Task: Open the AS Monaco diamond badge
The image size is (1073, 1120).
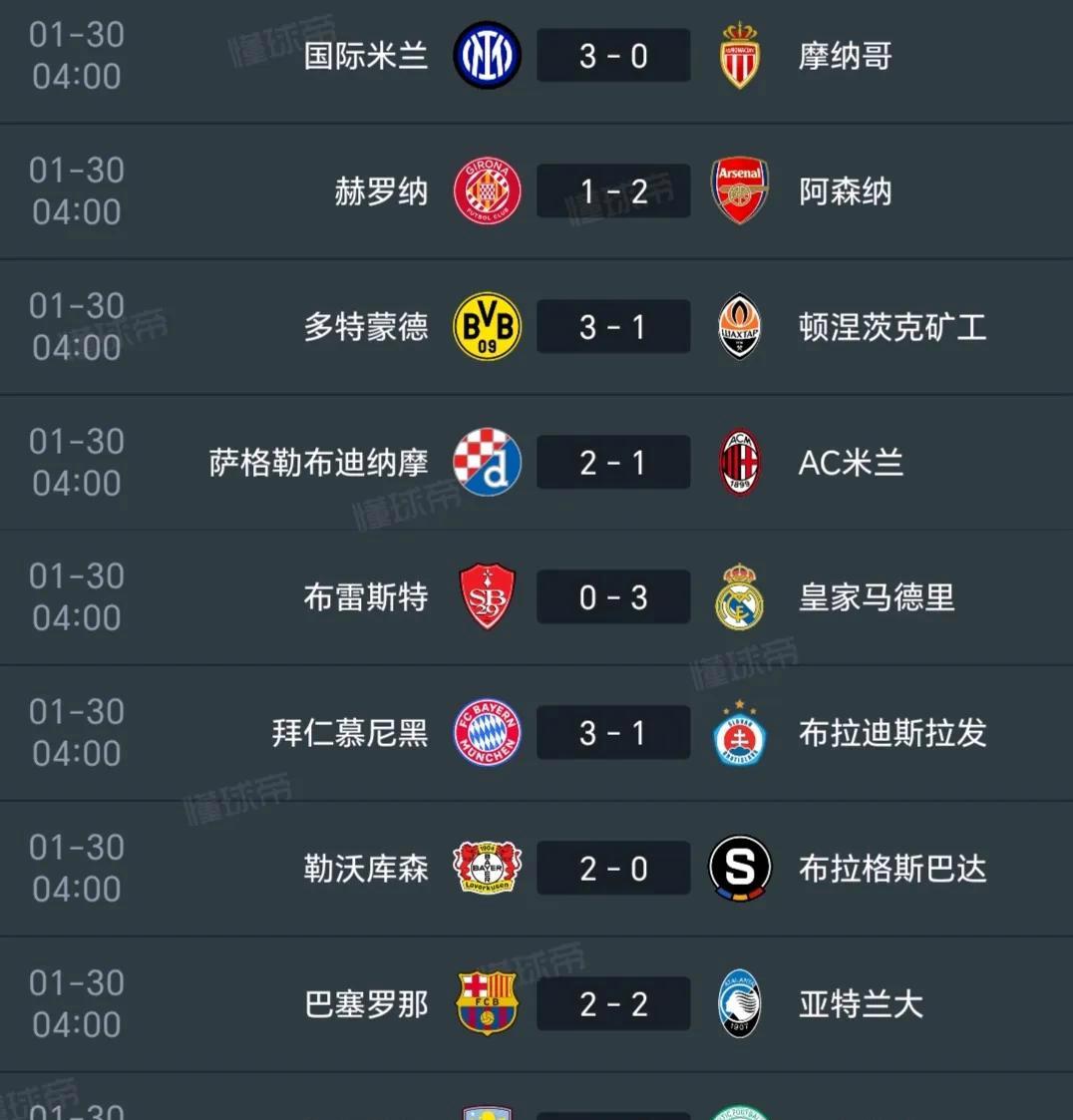Action: coord(740,56)
